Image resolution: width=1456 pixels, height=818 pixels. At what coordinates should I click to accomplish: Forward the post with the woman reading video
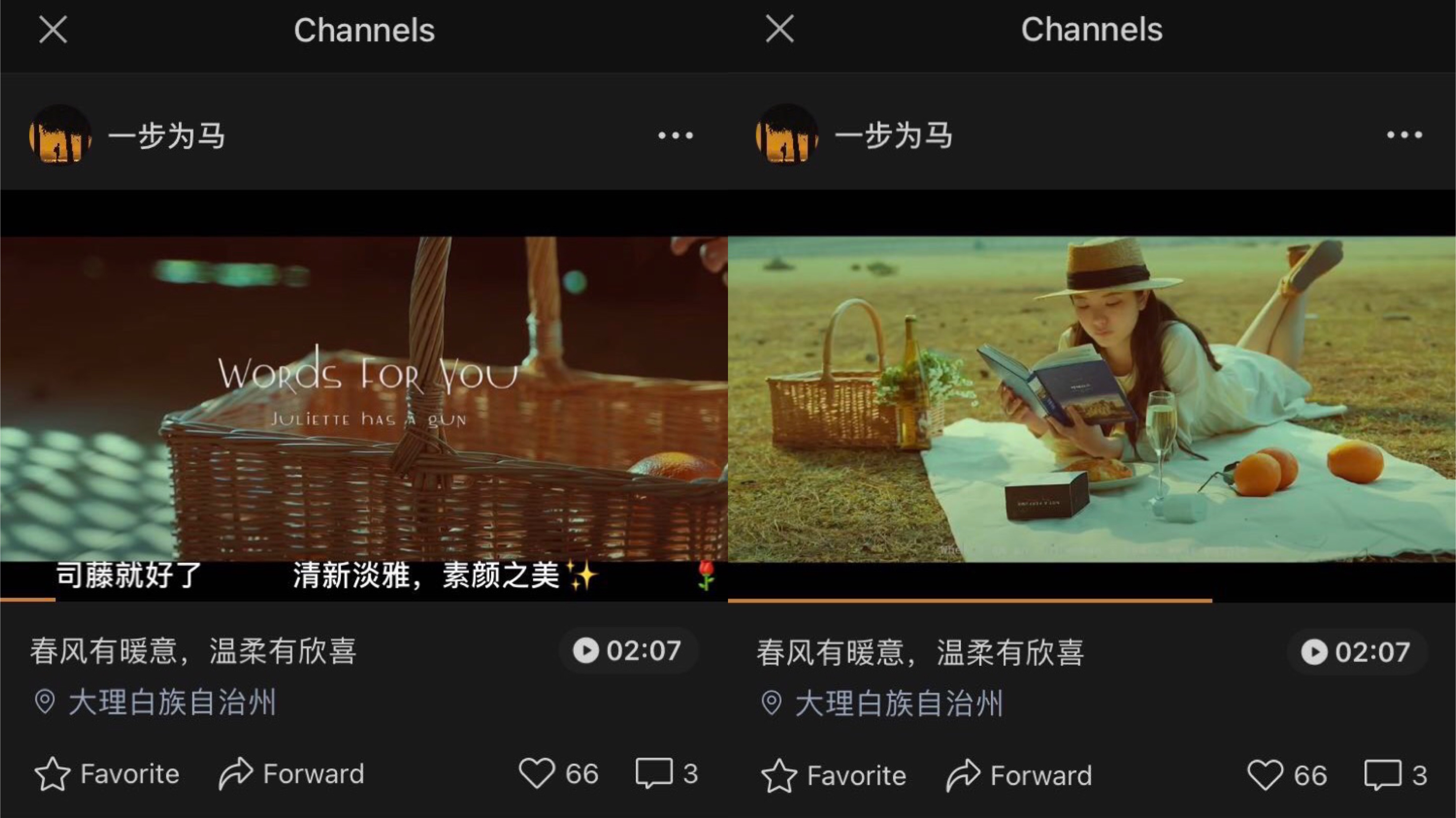tap(1019, 775)
